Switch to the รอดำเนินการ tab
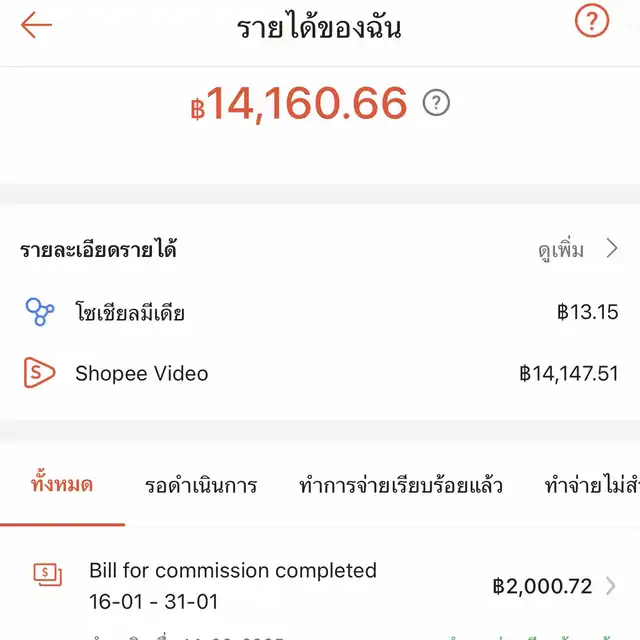 click(201, 486)
